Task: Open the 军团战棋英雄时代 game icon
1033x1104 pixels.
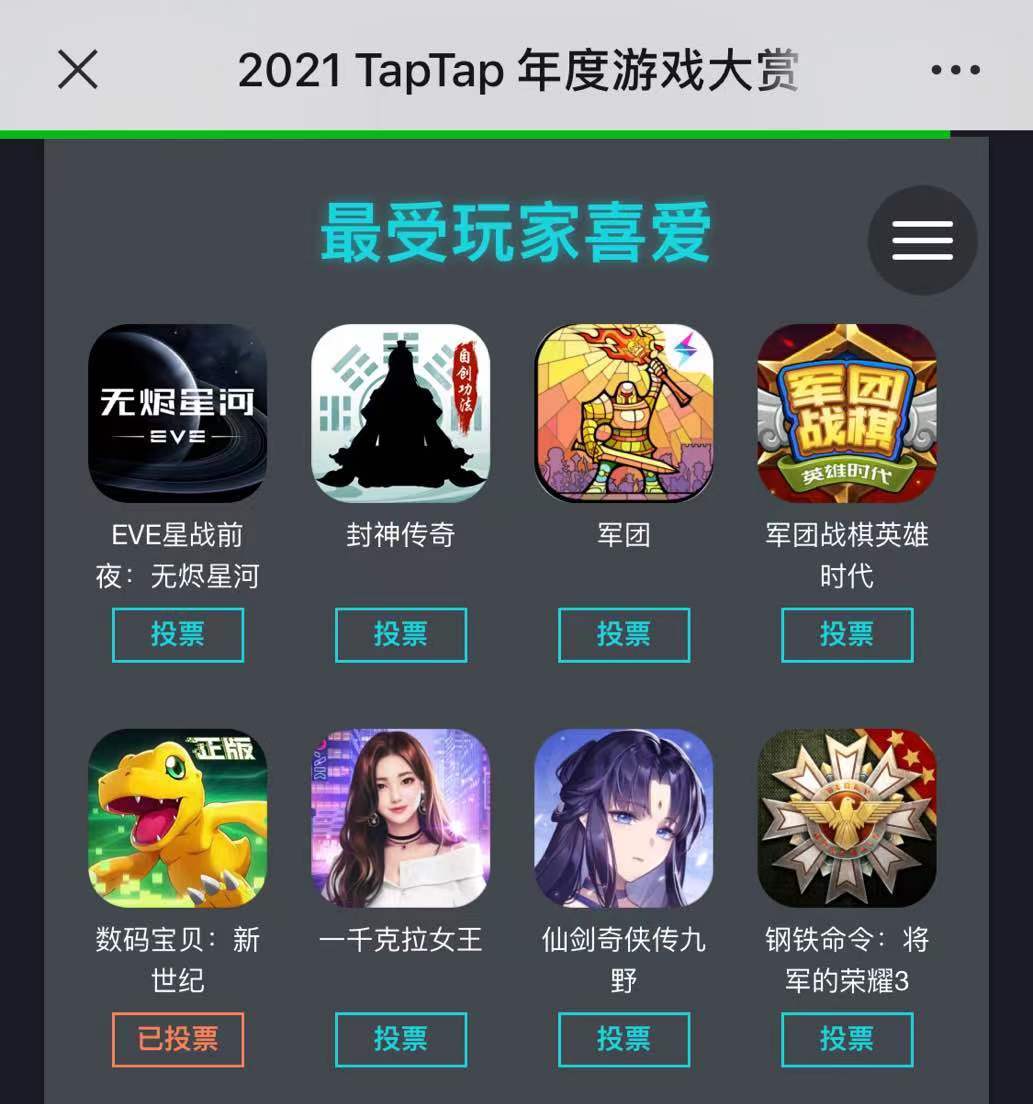Action: coord(847,413)
